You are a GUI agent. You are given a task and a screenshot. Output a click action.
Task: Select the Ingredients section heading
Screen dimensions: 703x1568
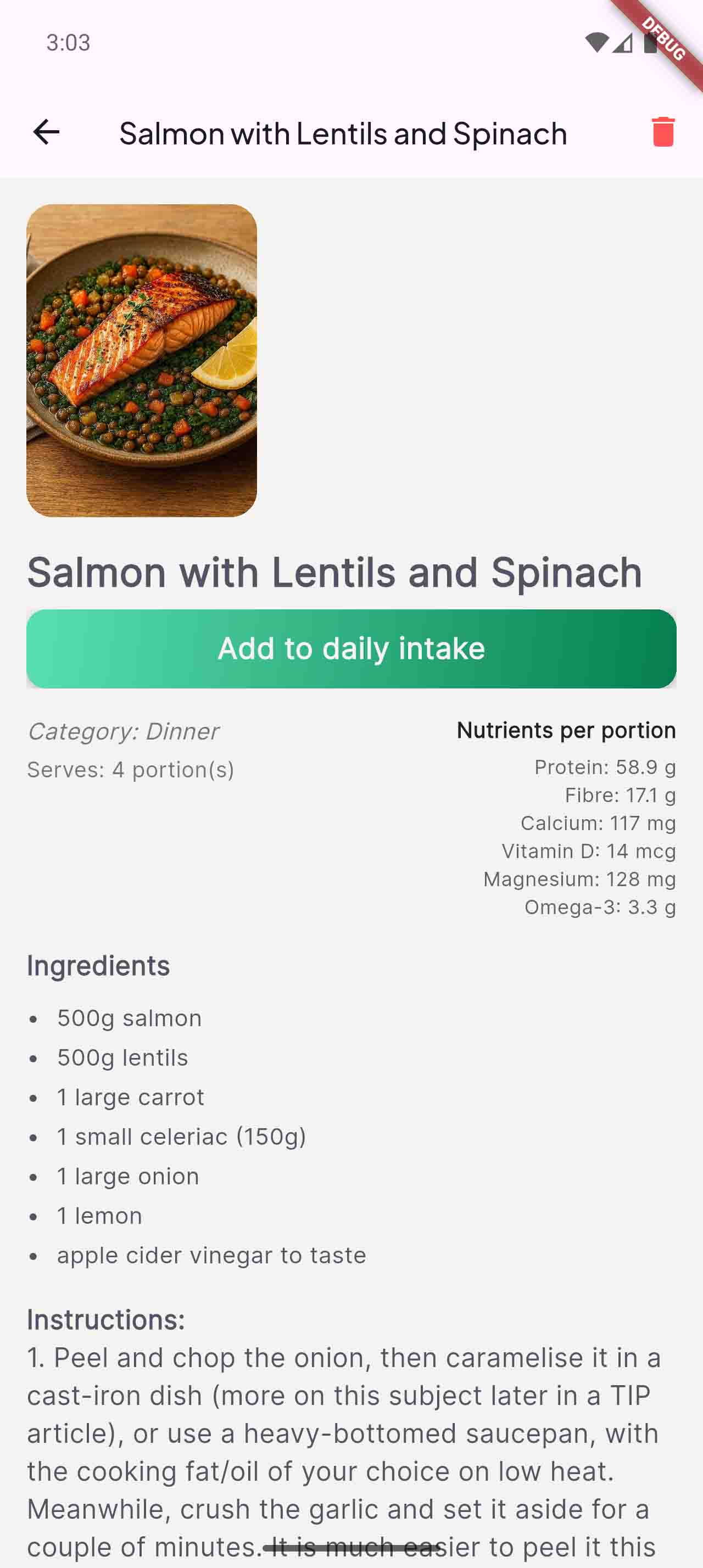click(98, 965)
